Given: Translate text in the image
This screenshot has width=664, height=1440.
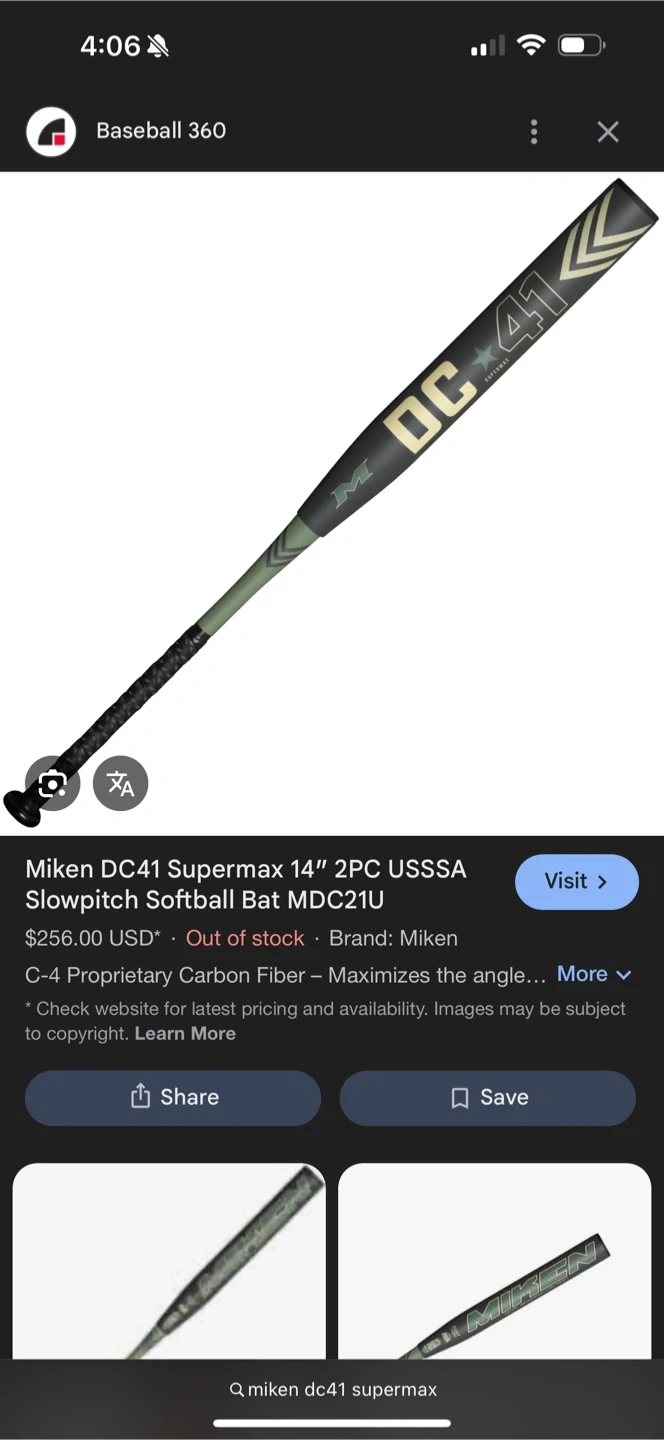Looking at the screenshot, I should click(121, 783).
